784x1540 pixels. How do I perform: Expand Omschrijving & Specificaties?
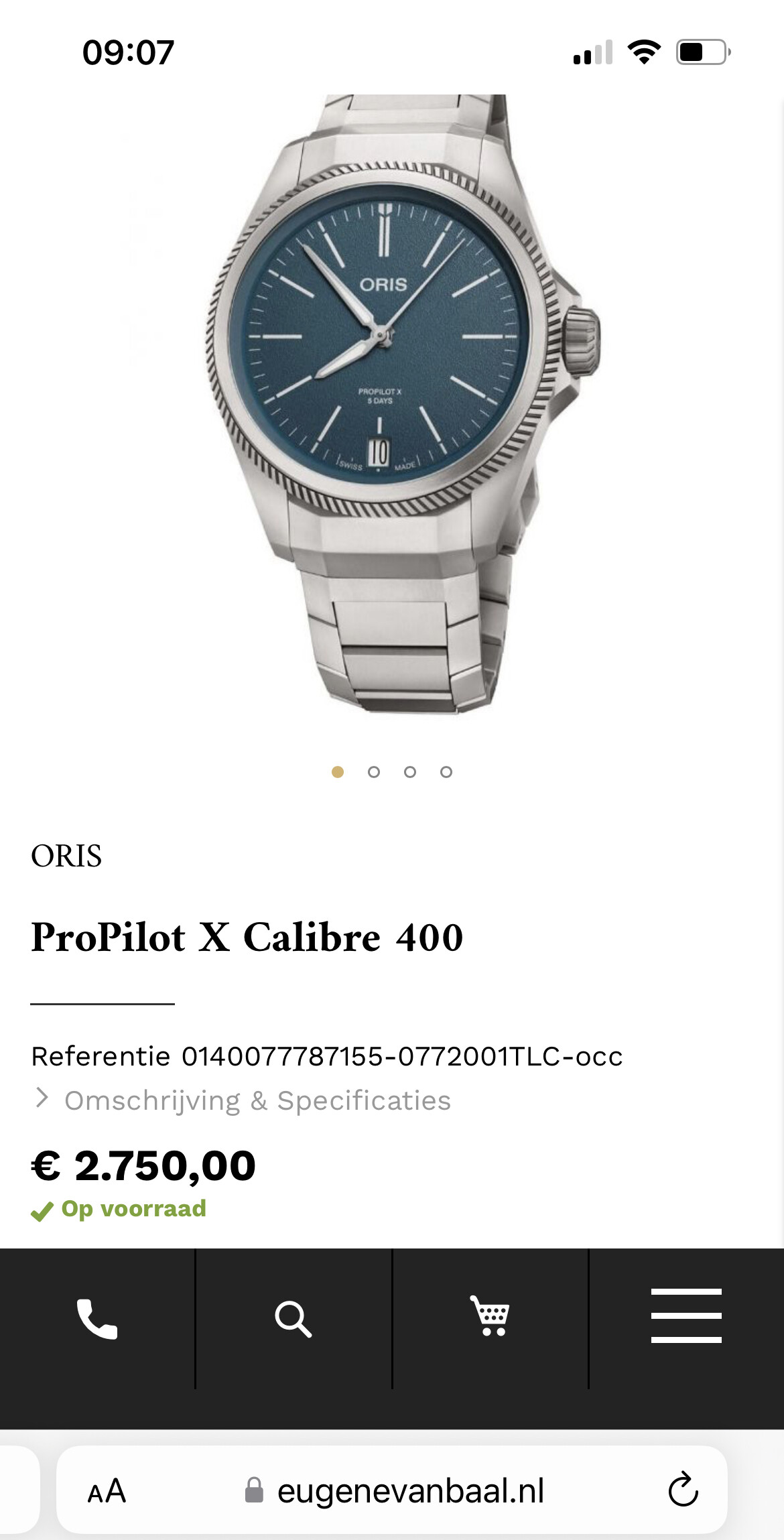[241, 1100]
